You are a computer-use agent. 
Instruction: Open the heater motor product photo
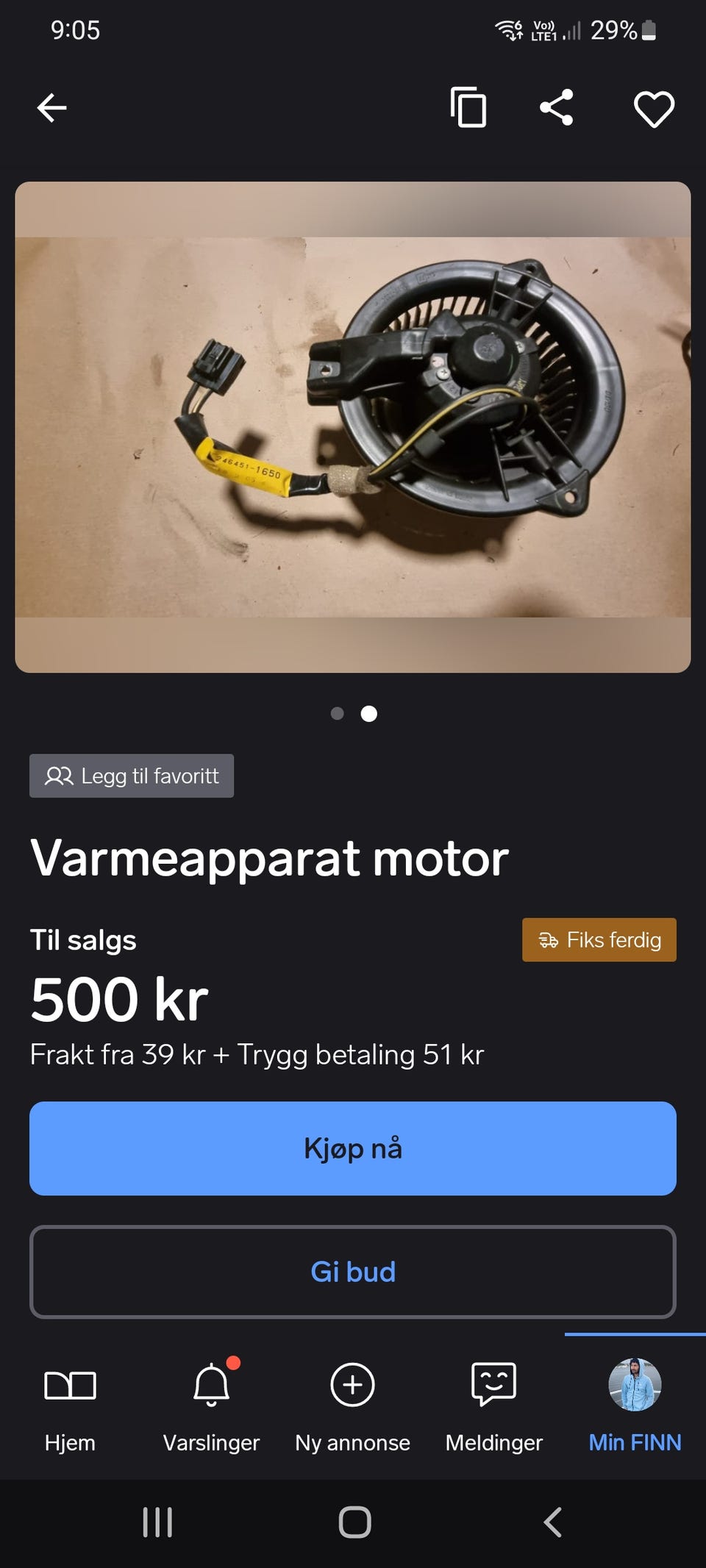pos(353,427)
